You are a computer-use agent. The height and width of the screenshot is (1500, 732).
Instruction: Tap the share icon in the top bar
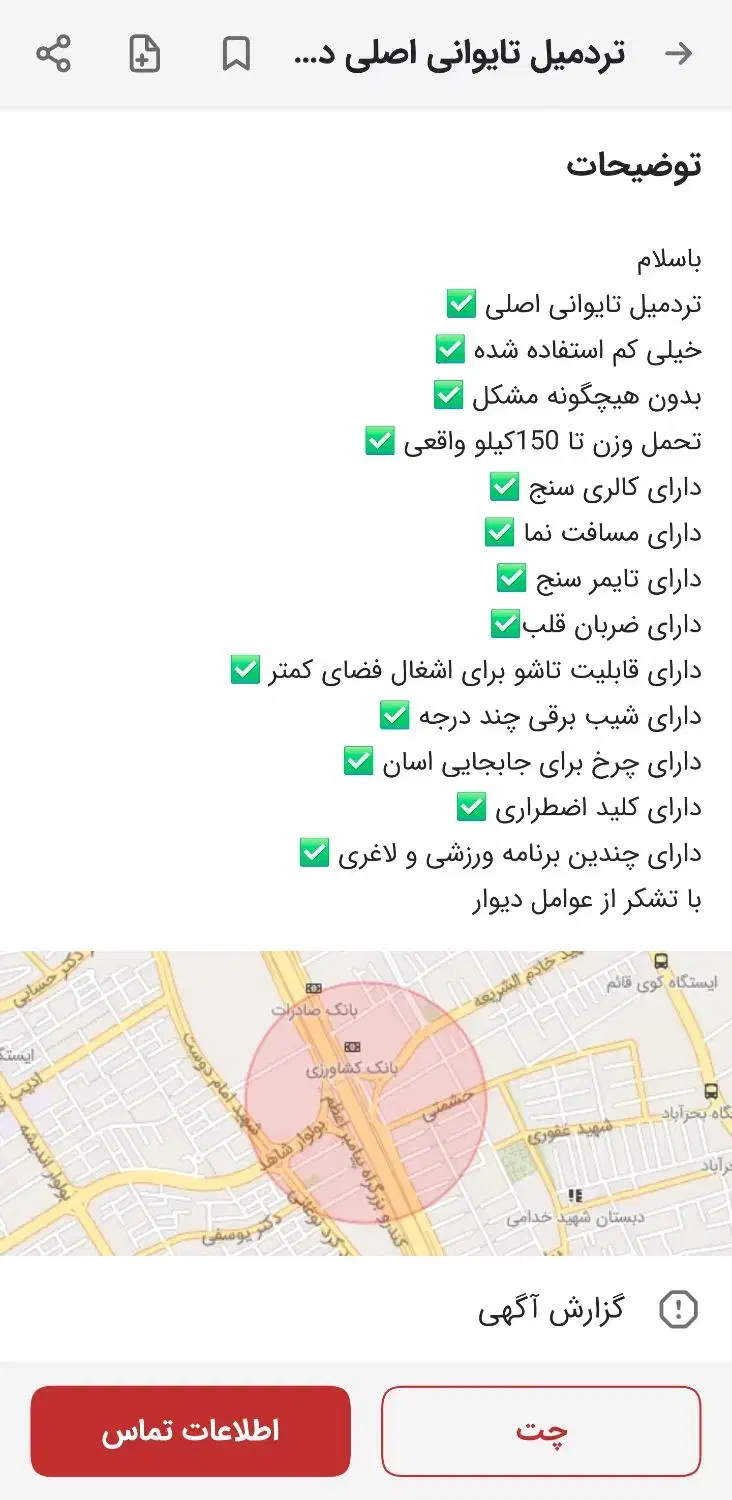(54, 55)
